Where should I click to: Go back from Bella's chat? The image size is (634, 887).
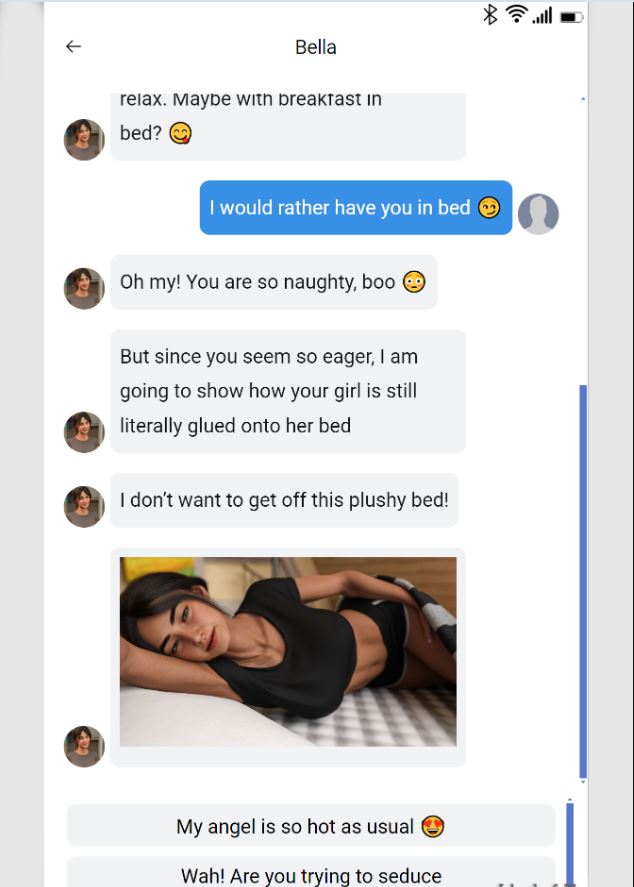[x=73, y=47]
